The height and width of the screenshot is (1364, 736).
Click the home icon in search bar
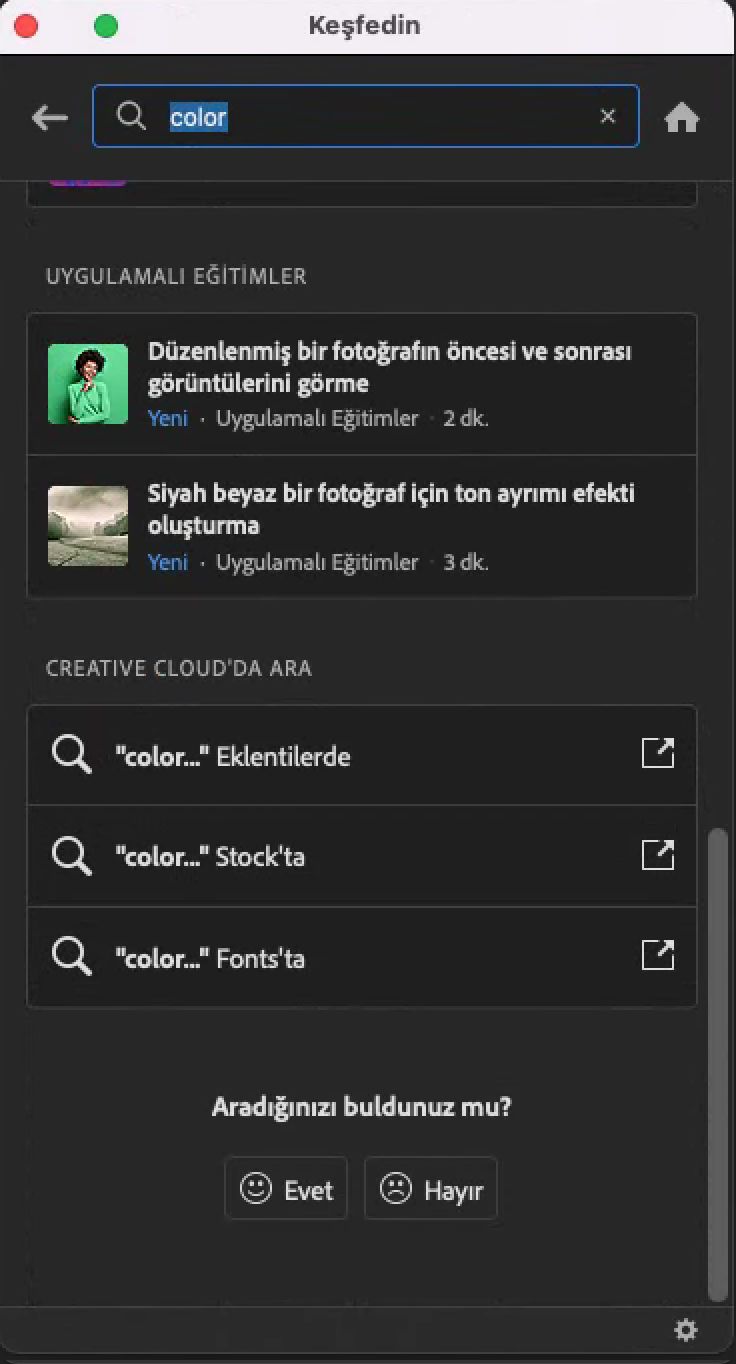[682, 117]
